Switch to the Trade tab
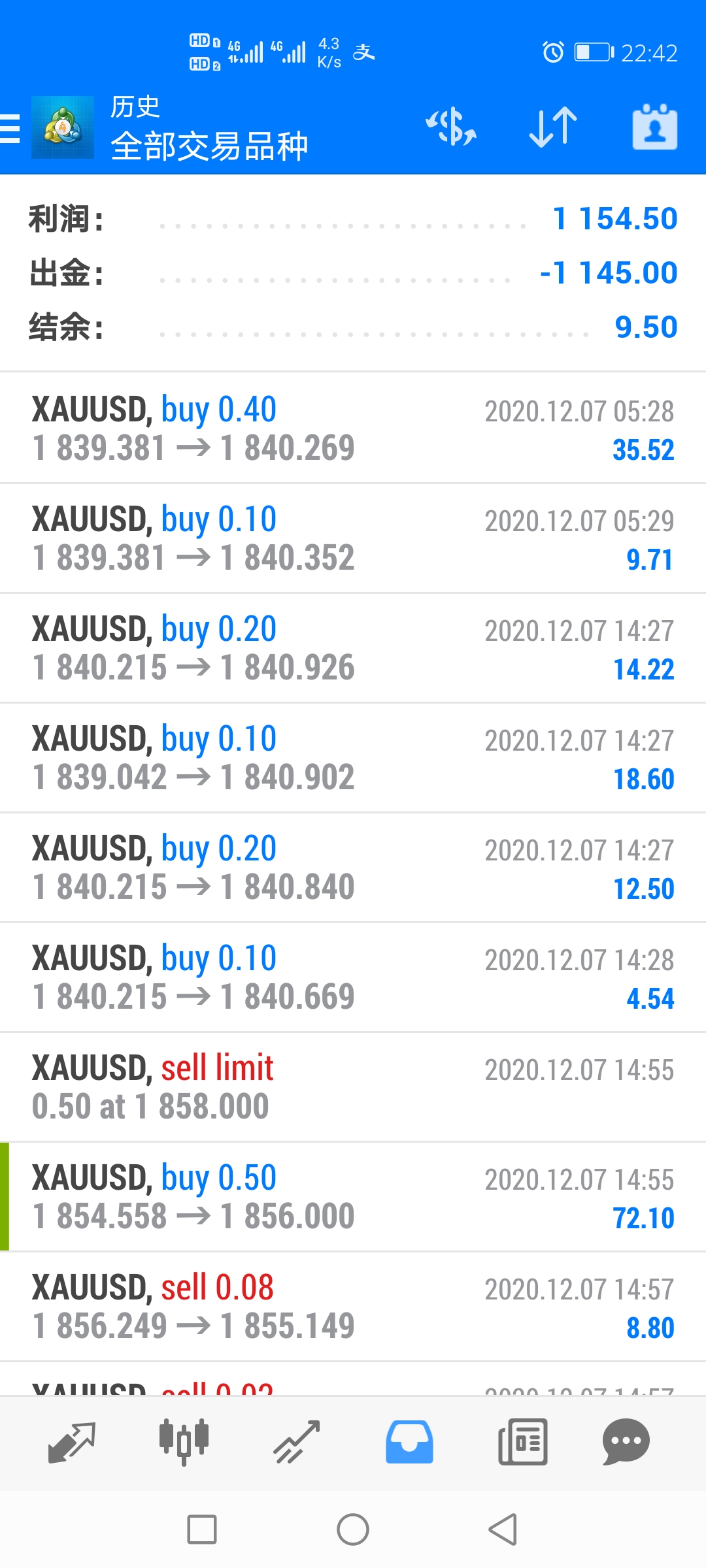 pyautogui.click(x=297, y=1443)
